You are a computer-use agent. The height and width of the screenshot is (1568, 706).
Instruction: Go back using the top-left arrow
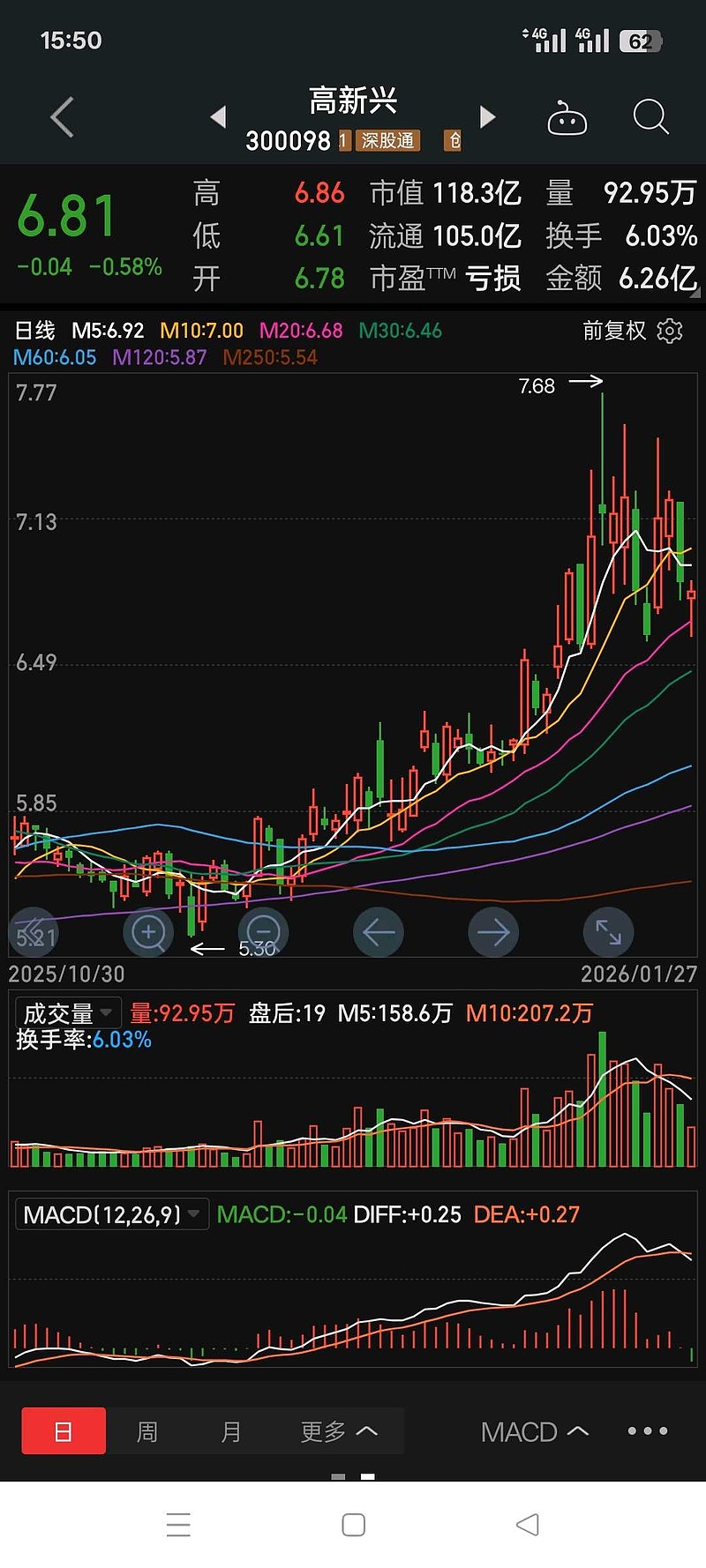click(x=62, y=117)
